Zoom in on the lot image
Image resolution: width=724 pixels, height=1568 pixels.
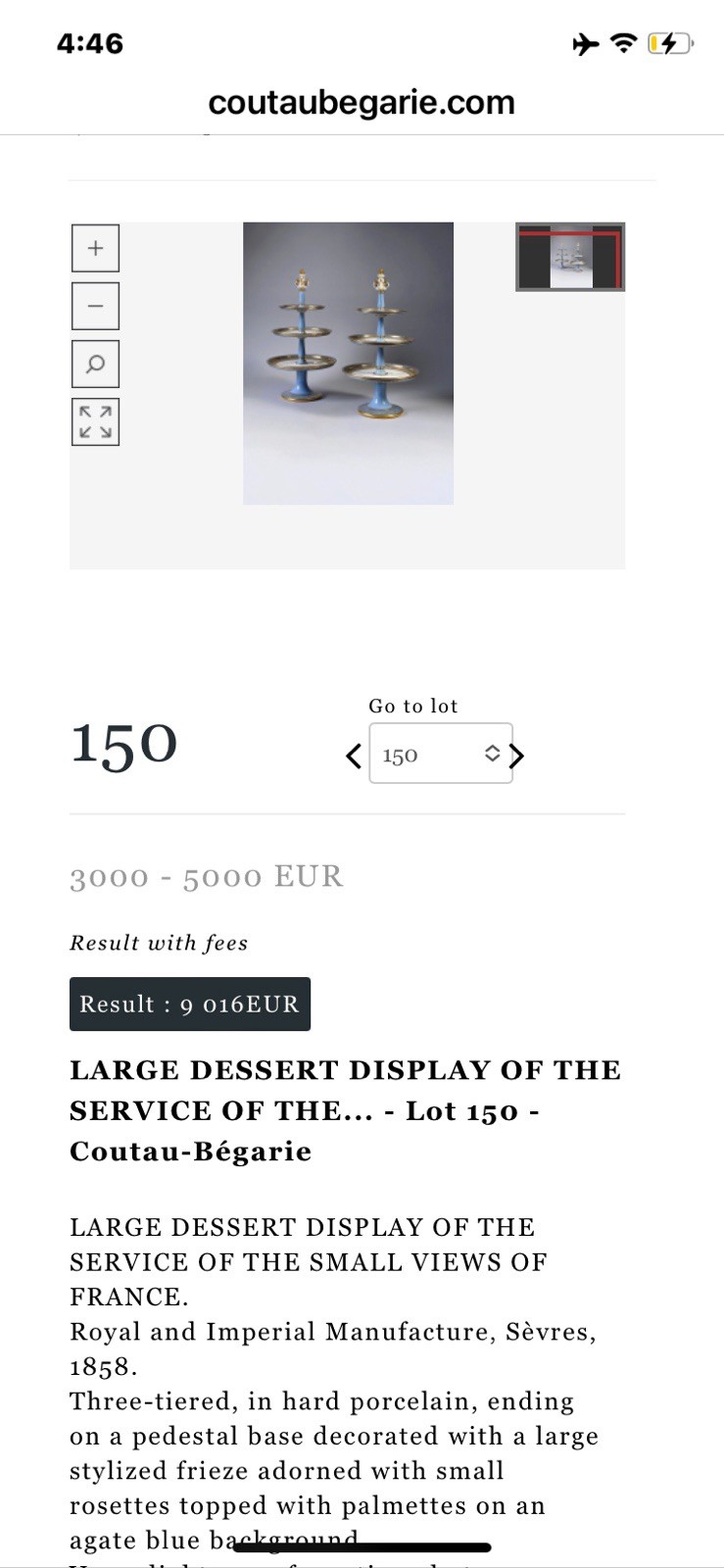[95, 248]
